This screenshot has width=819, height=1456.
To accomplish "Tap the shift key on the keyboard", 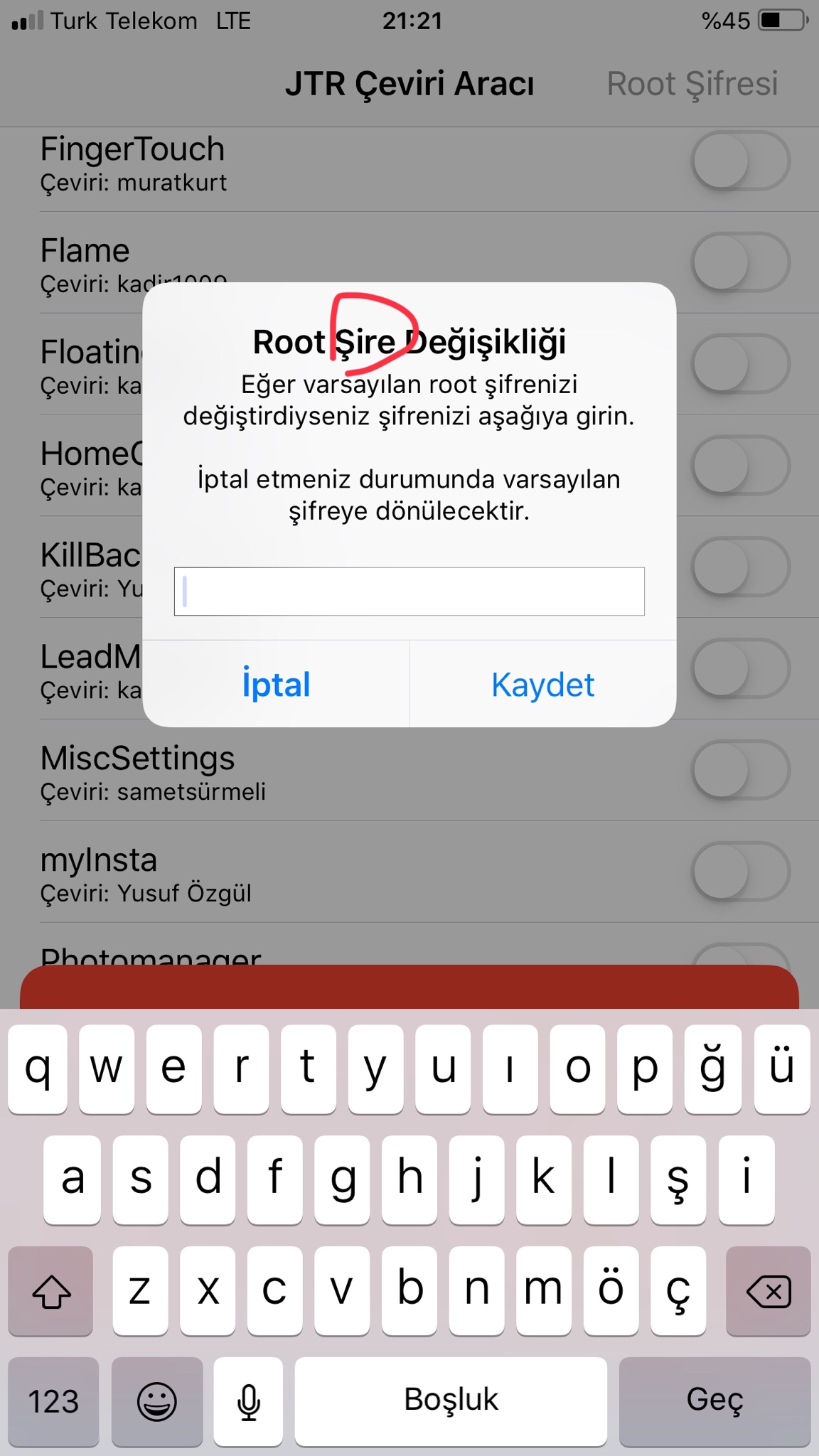I will 51,1291.
